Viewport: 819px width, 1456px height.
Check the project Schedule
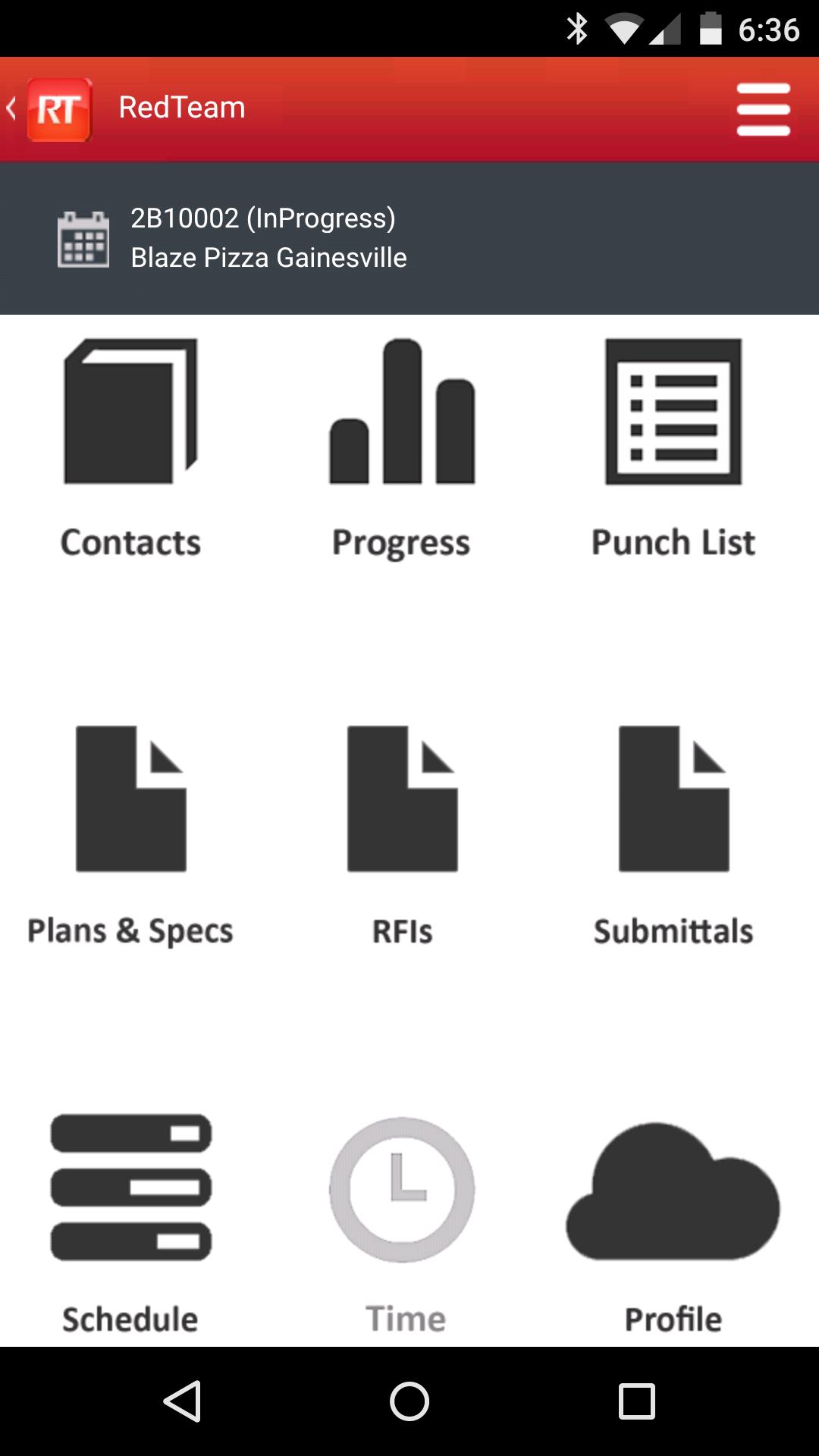coord(130,1222)
